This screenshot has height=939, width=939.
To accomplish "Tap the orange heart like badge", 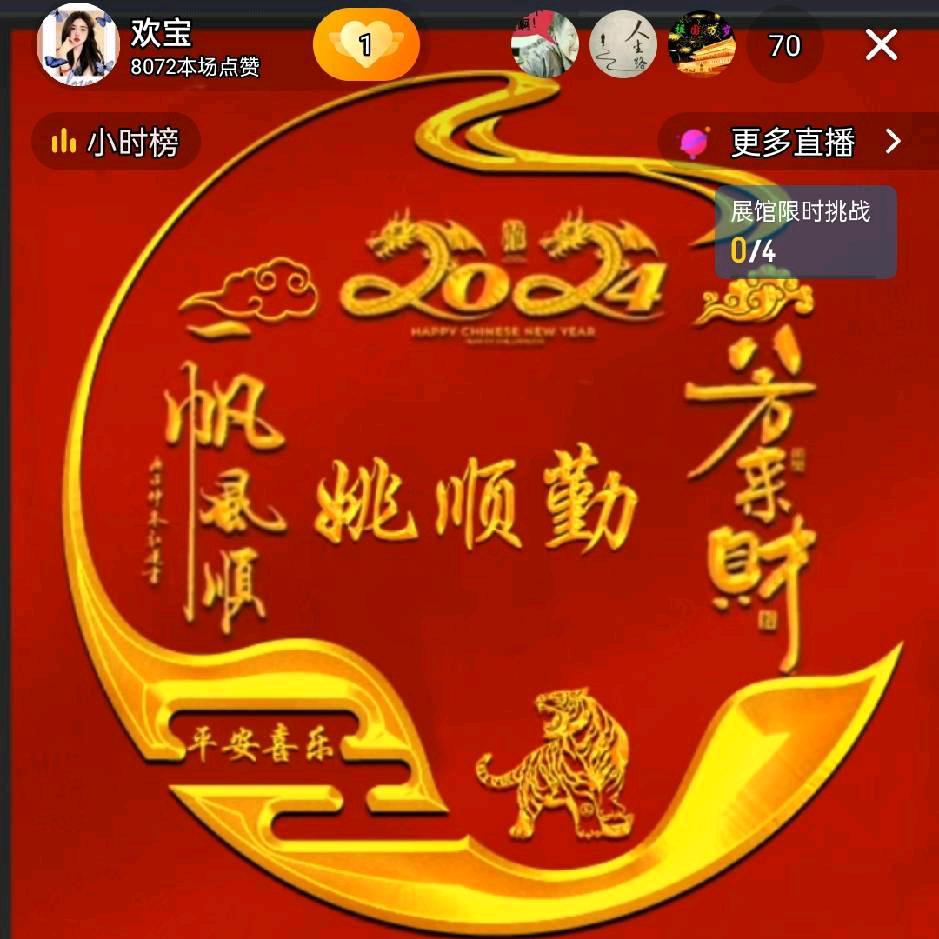I will pos(366,45).
